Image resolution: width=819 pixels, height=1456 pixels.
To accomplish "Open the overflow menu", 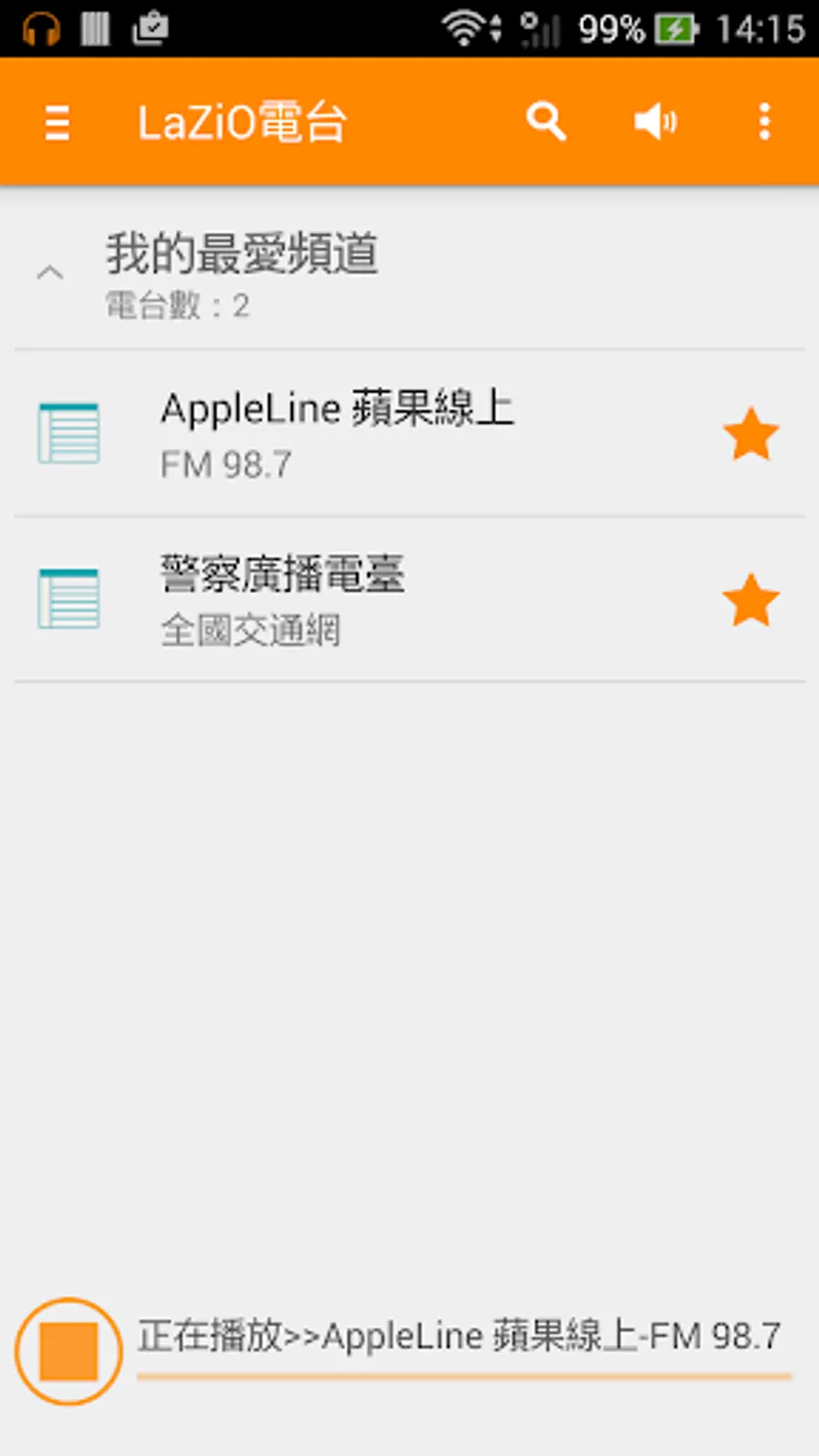I will tap(764, 121).
